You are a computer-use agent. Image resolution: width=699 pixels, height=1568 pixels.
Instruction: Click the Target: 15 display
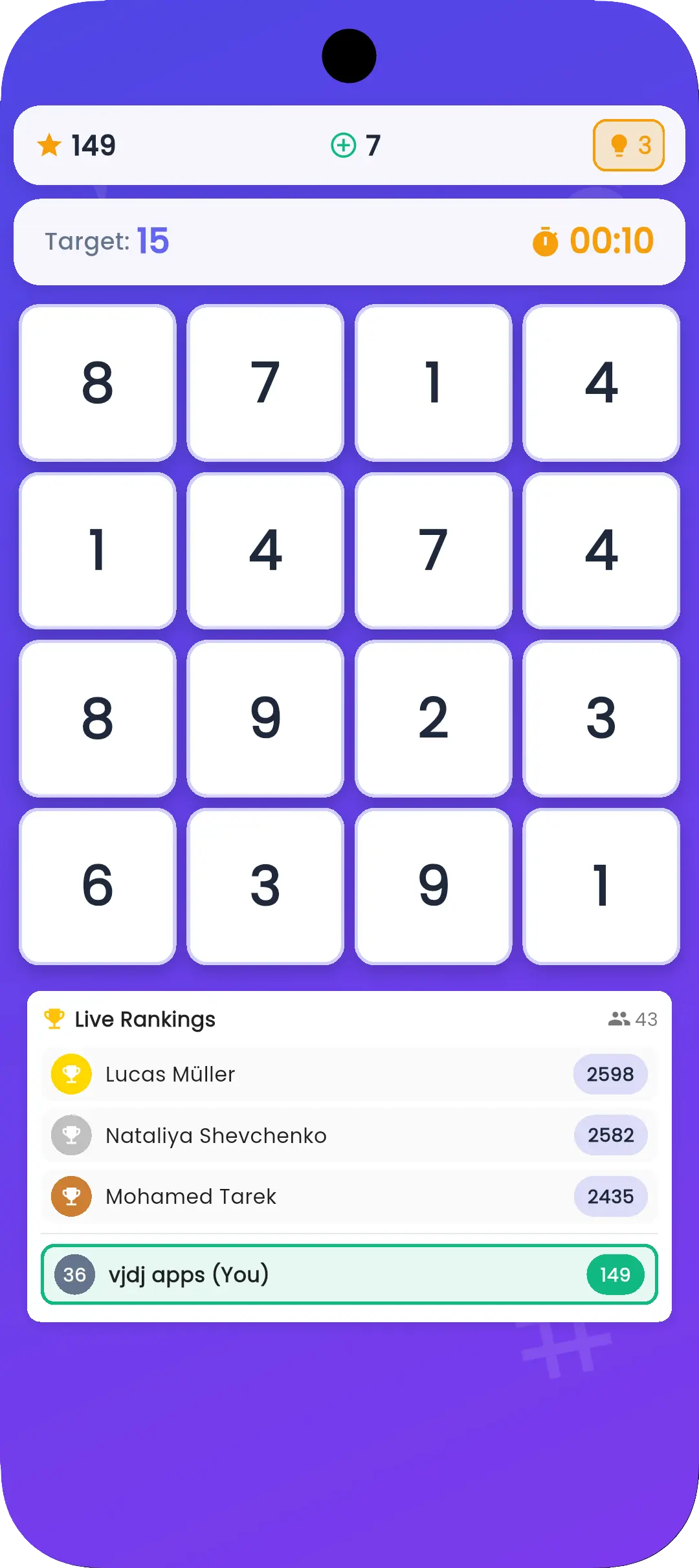tap(107, 241)
